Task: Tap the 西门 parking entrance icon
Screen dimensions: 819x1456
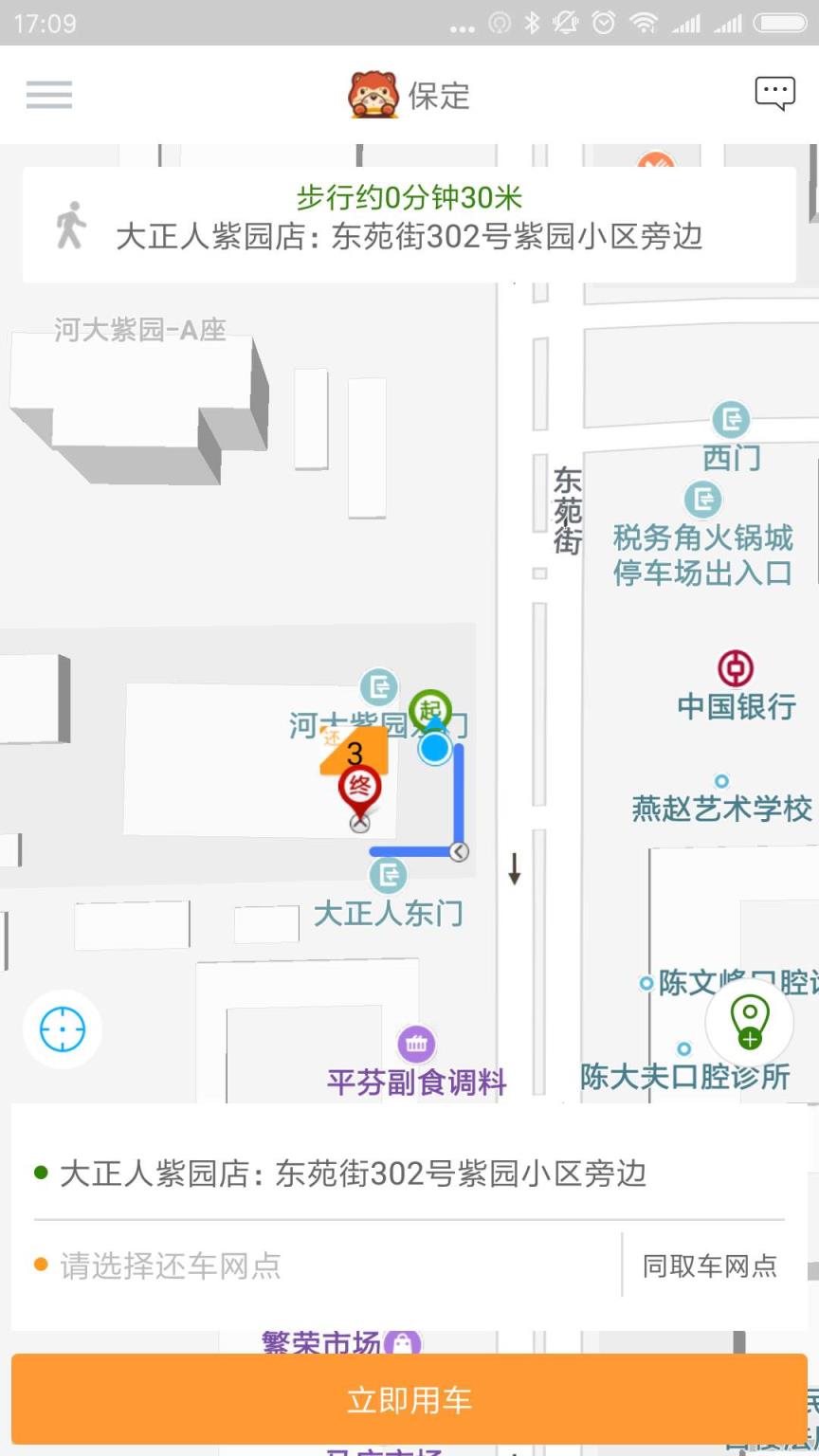Action: [731, 420]
